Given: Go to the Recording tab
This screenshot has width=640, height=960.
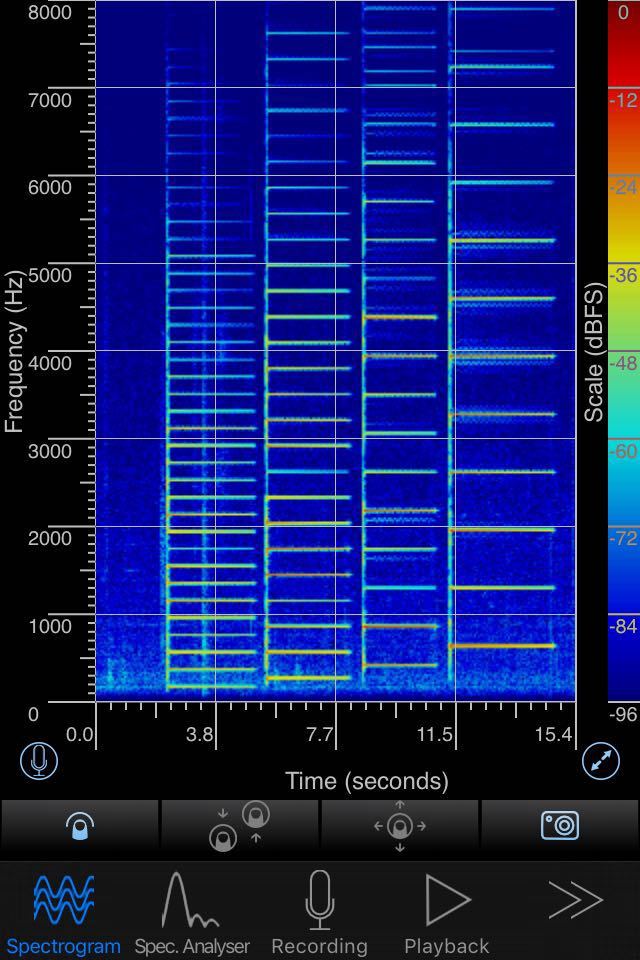Looking at the screenshot, I should pos(320,912).
